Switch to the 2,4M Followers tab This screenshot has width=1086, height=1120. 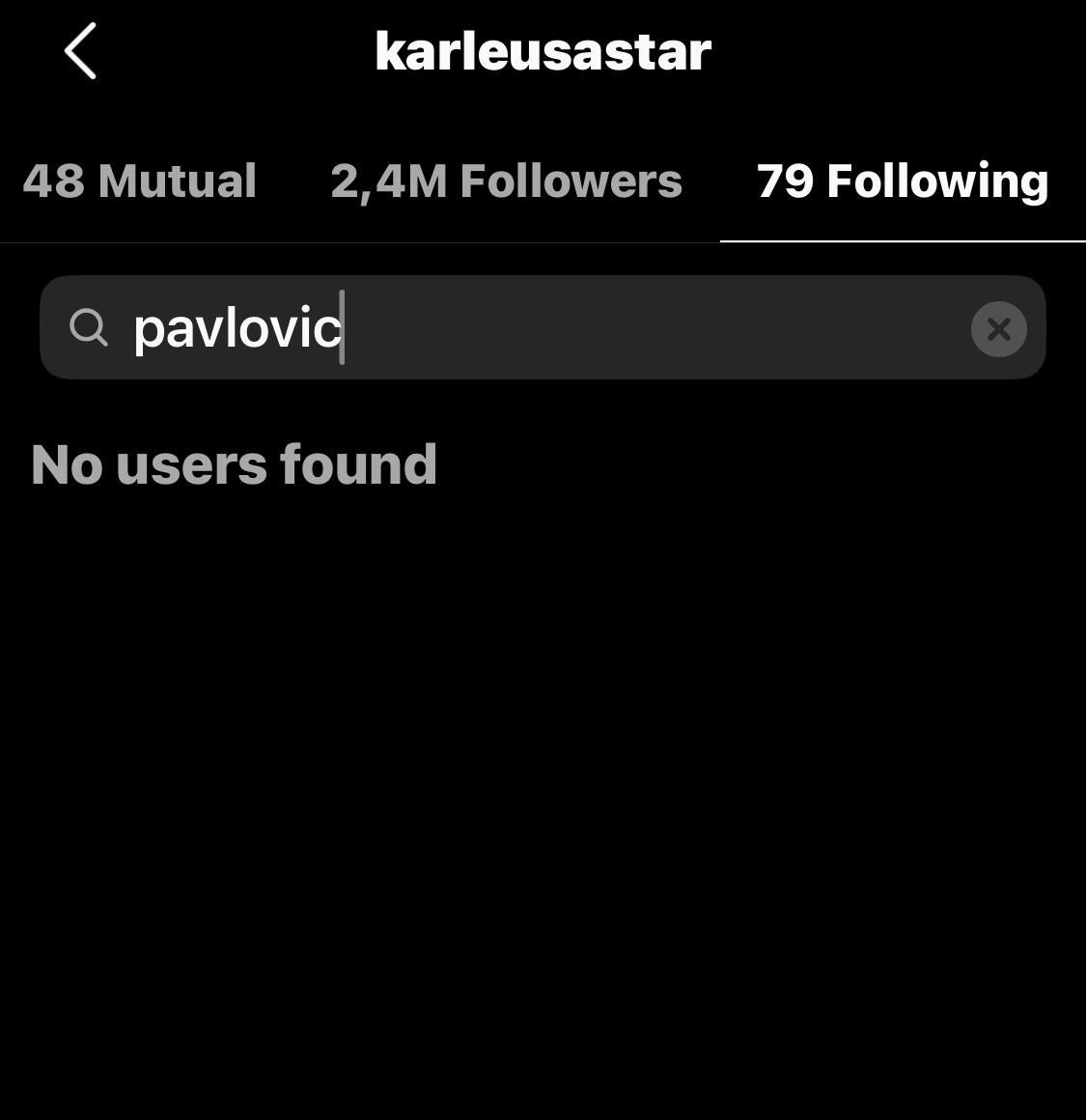coord(506,182)
